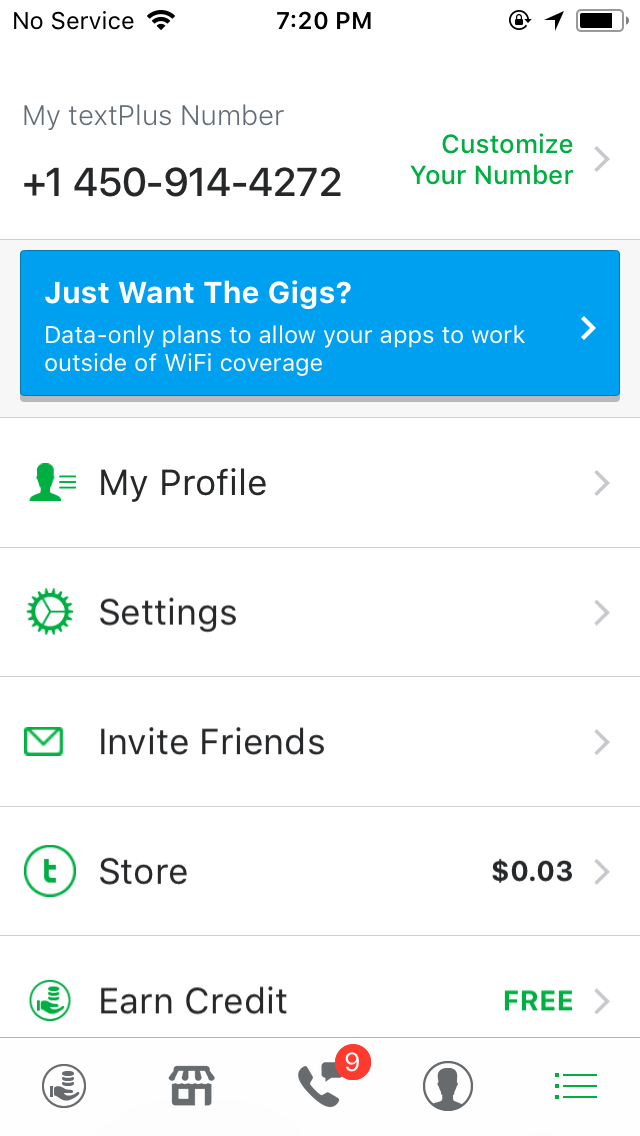640x1136 pixels.
Task: Switch to the earn credits coin-hand tab
Action: pos(64,1085)
